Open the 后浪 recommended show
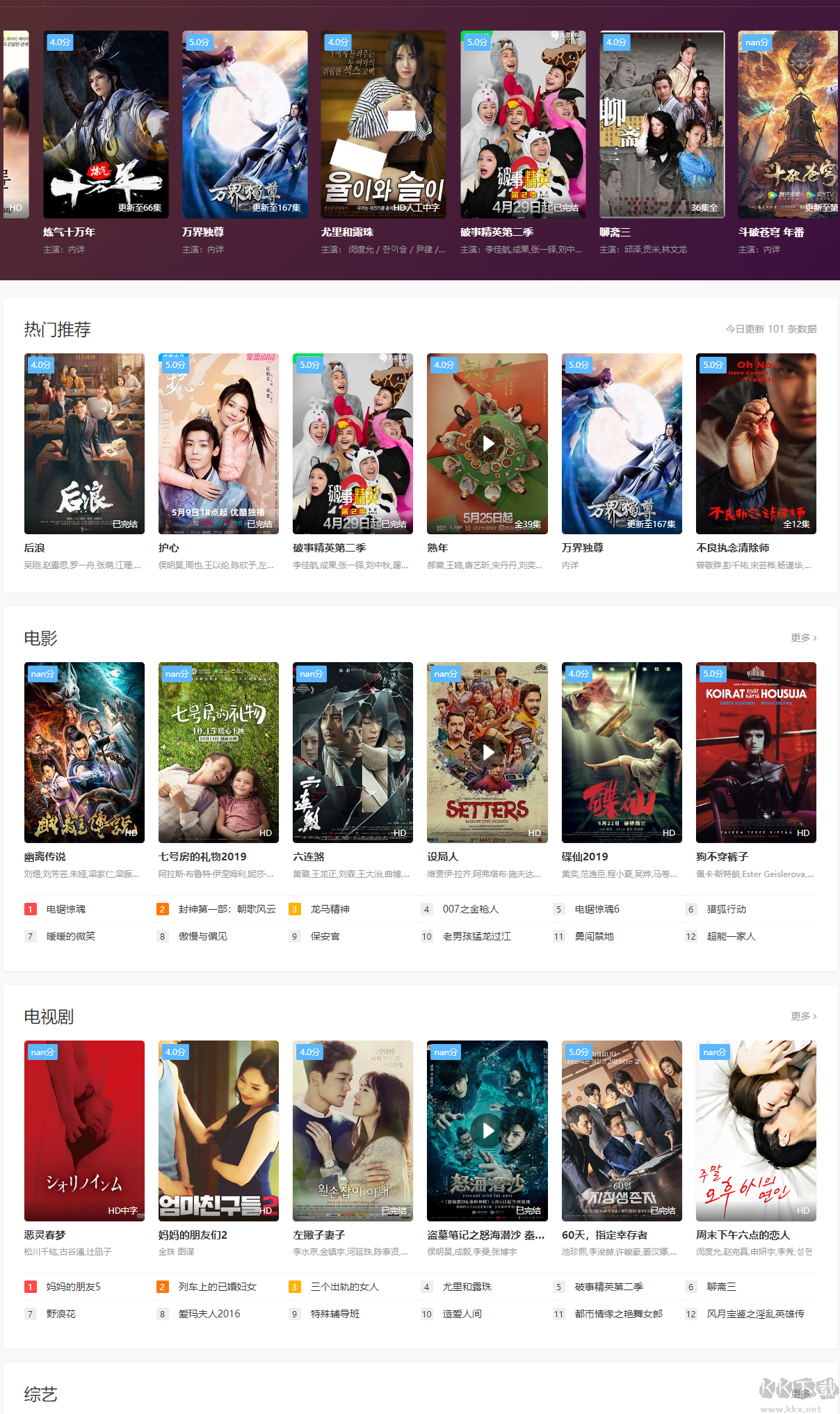Viewport: 840px width, 1414px height. pyautogui.click(x=84, y=444)
